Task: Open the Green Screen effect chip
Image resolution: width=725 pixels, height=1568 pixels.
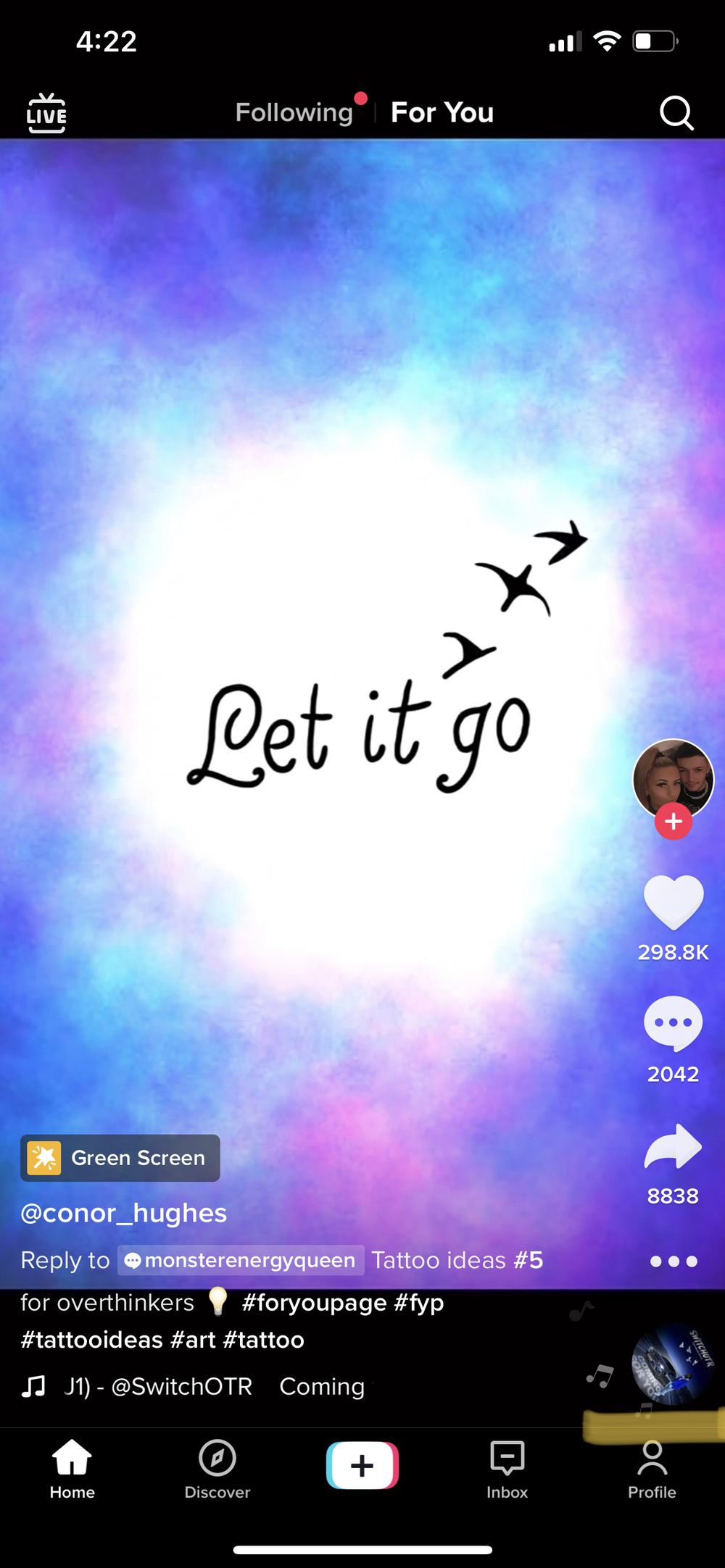Action: coord(120,1158)
